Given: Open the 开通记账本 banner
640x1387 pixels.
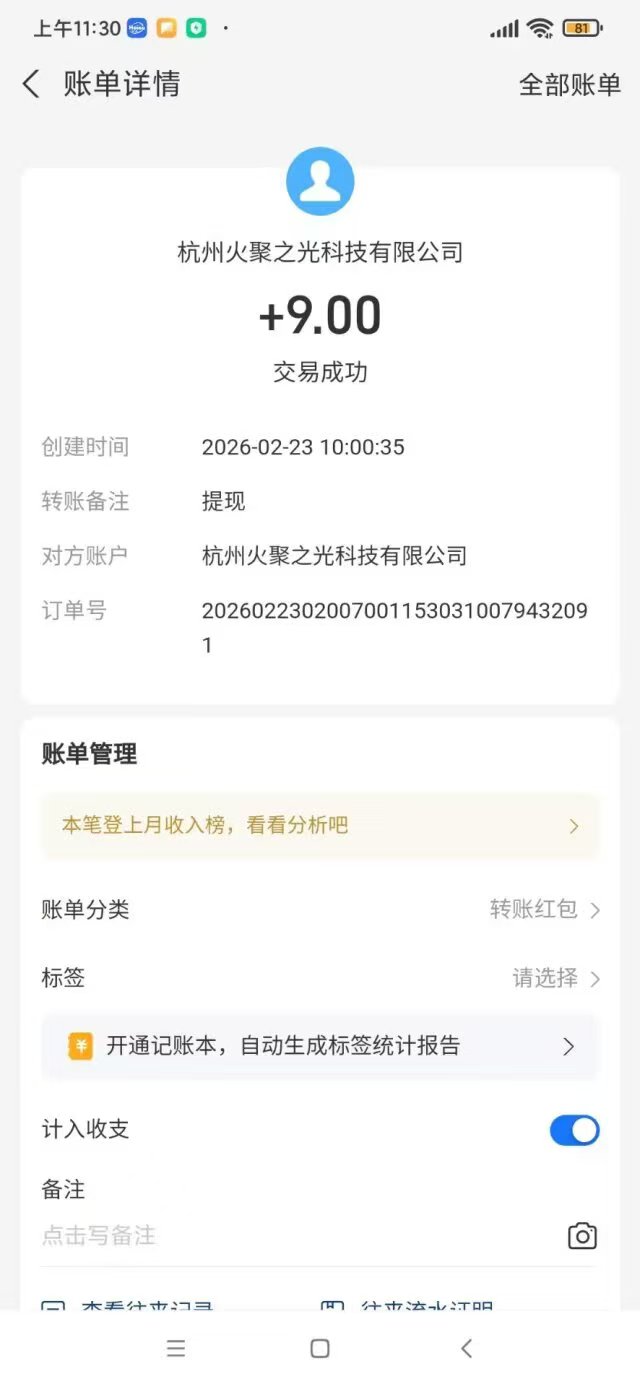Looking at the screenshot, I should (x=320, y=1046).
